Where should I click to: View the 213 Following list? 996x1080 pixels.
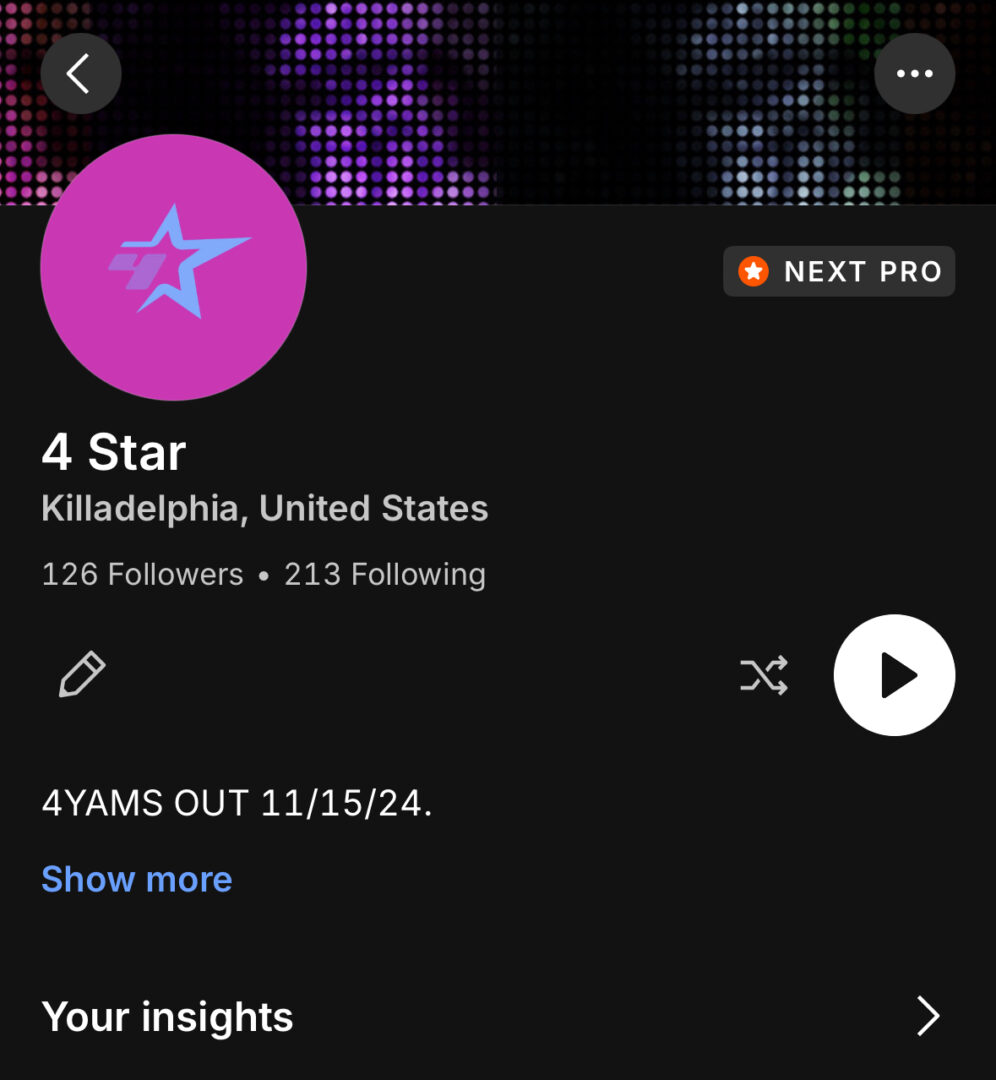(x=385, y=574)
